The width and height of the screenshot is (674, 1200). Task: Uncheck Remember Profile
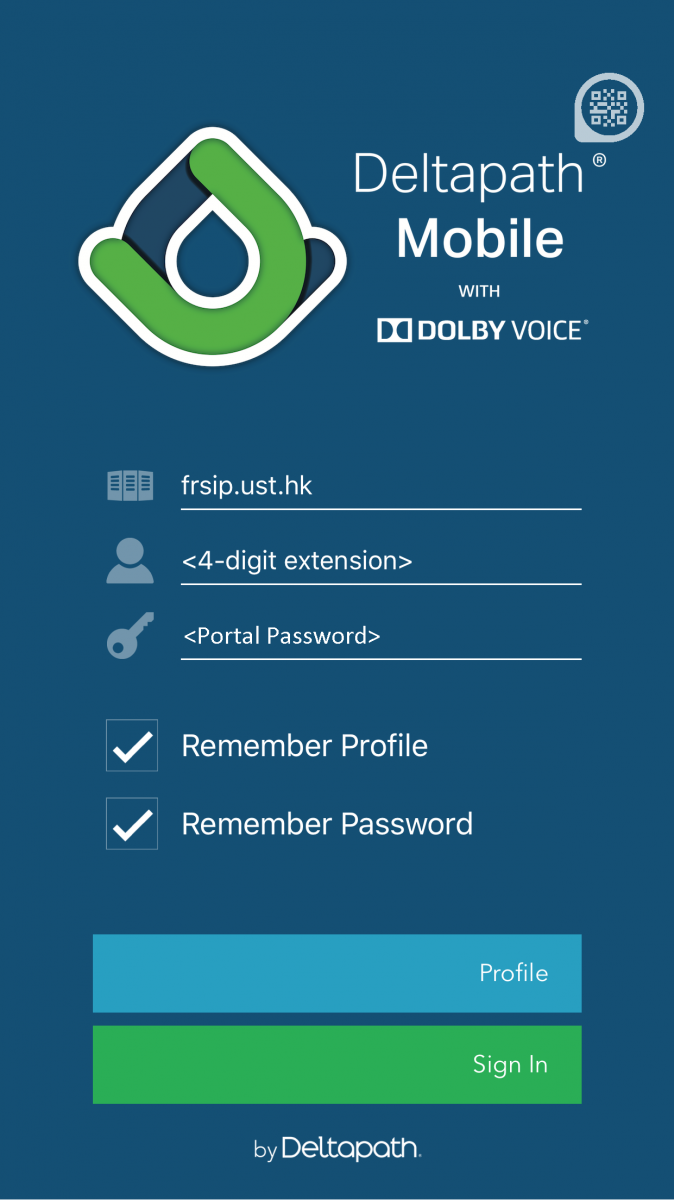[x=132, y=746]
